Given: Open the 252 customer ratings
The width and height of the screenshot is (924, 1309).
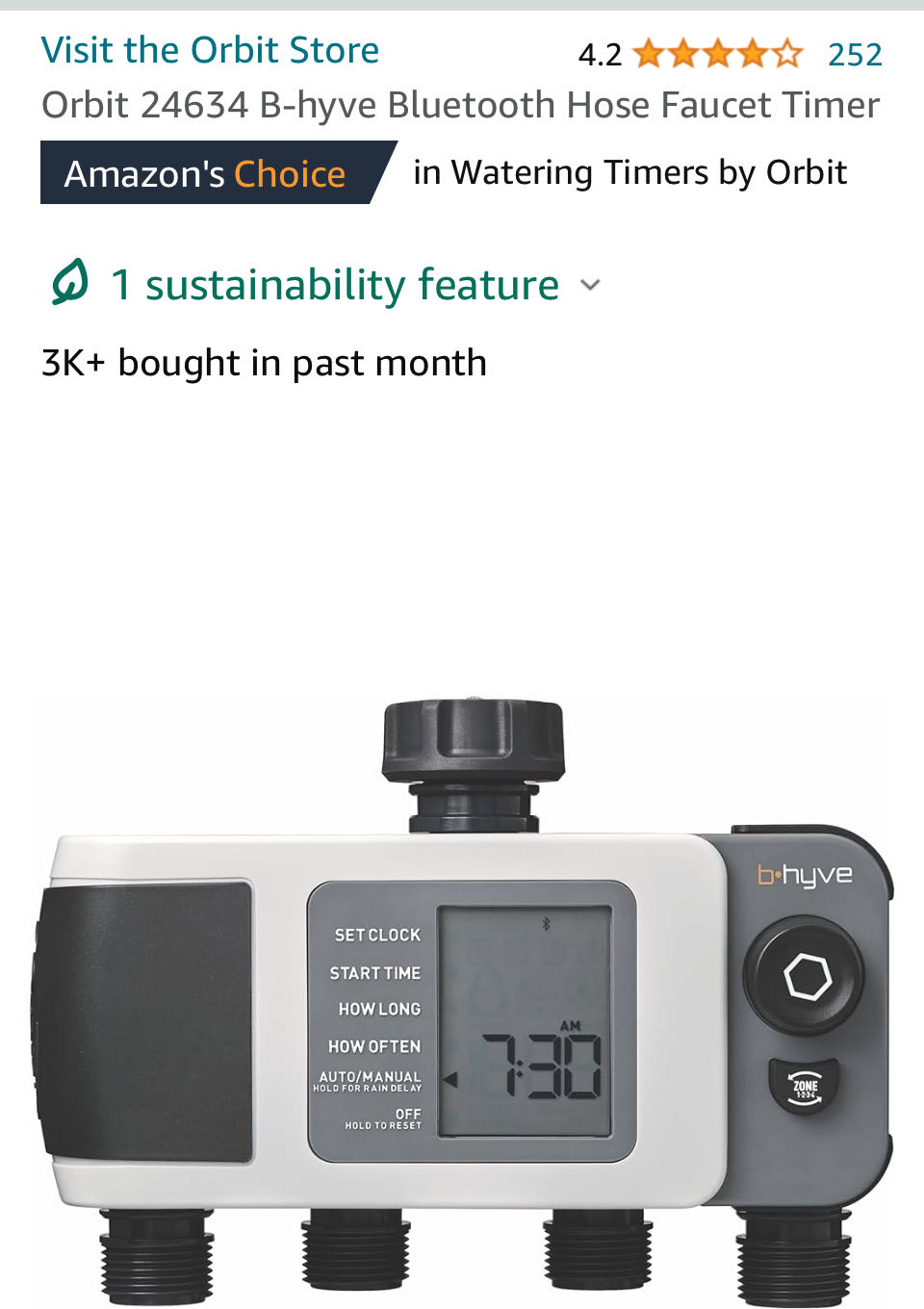Looking at the screenshot, I should coord(855,54).
